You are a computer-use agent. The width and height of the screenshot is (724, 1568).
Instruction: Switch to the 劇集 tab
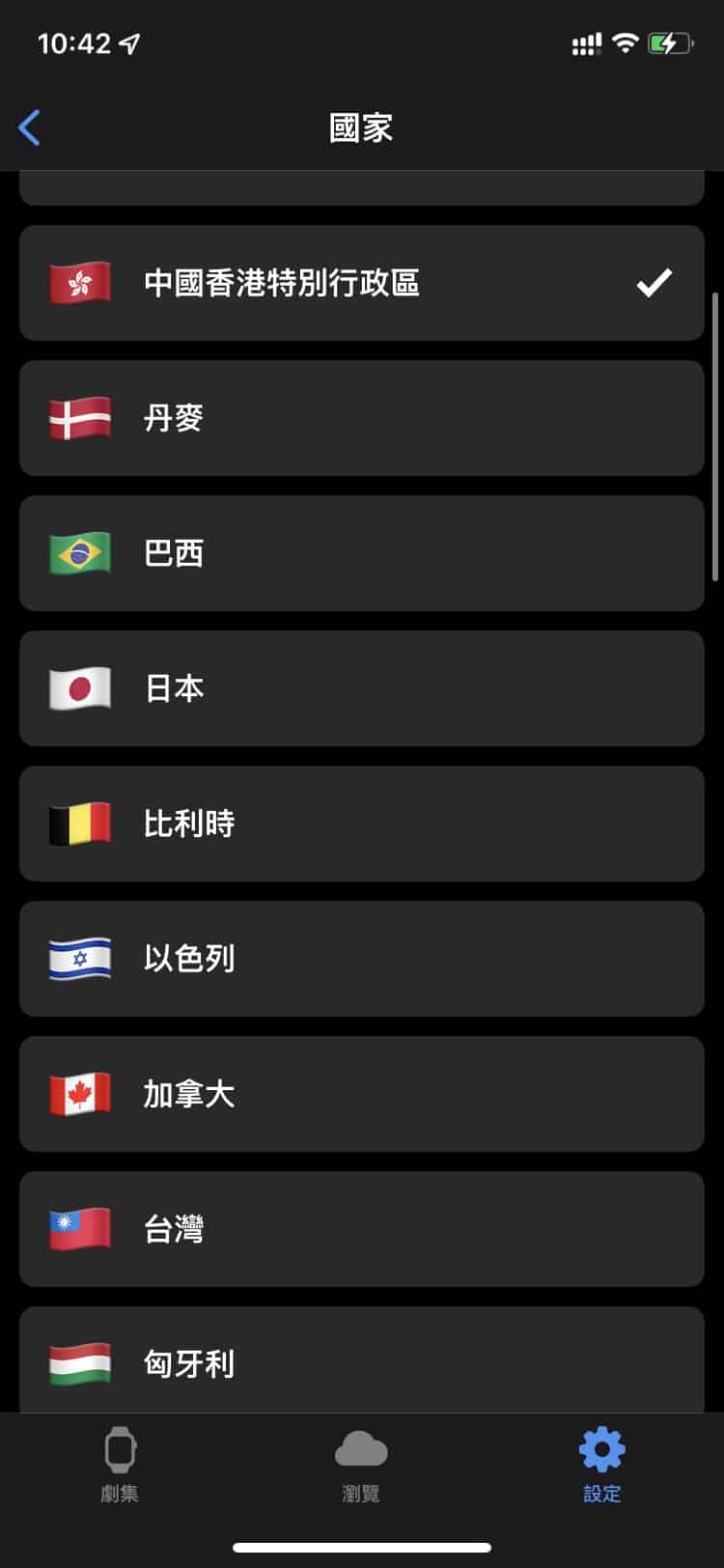pos(120,1464)
